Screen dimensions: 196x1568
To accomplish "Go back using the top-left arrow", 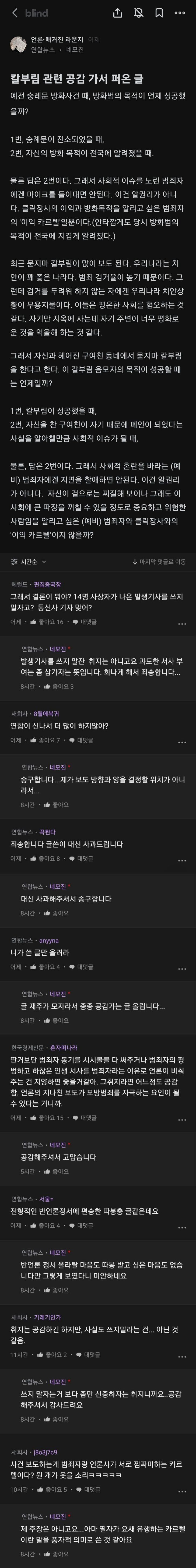I will (x=15, y=13).
